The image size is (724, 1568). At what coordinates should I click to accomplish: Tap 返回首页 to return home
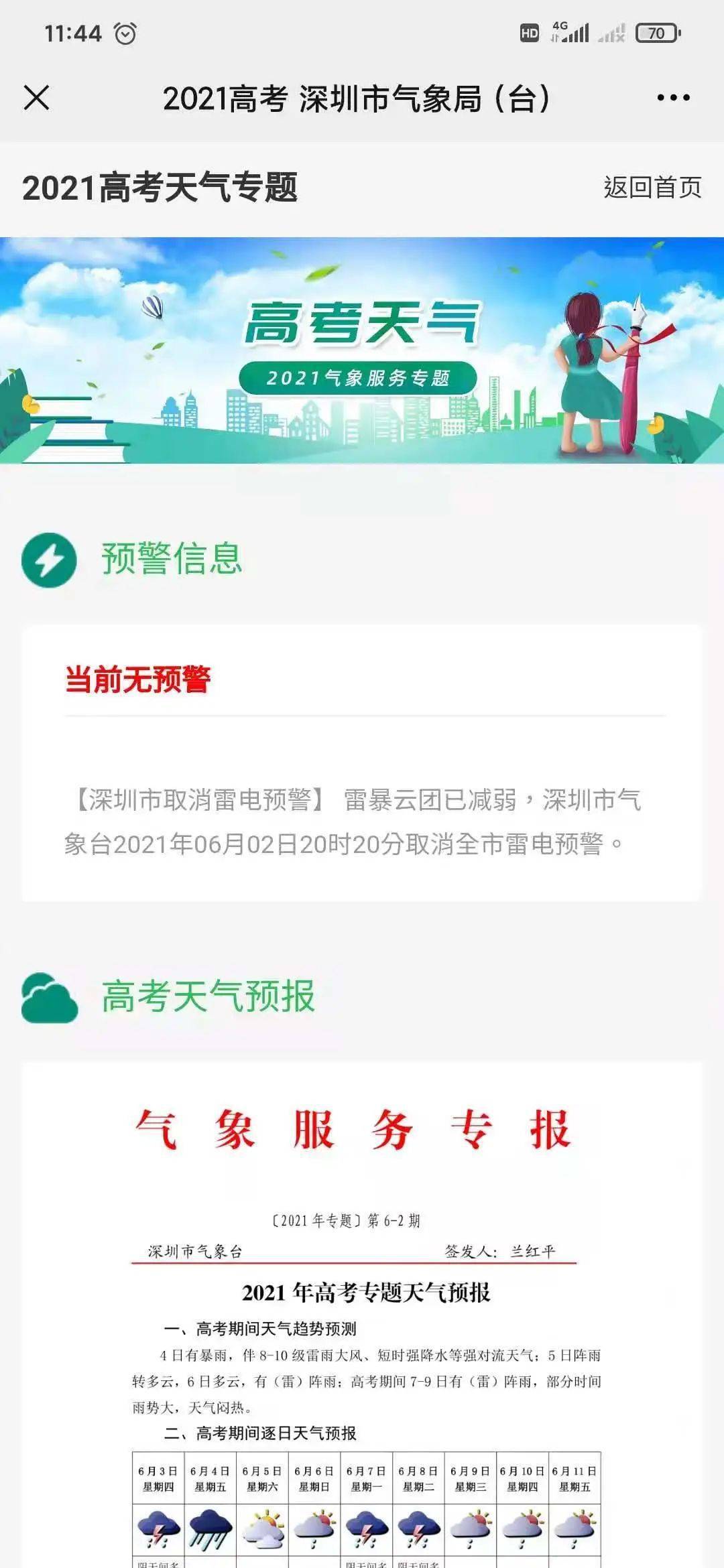[x=652, y=188]
